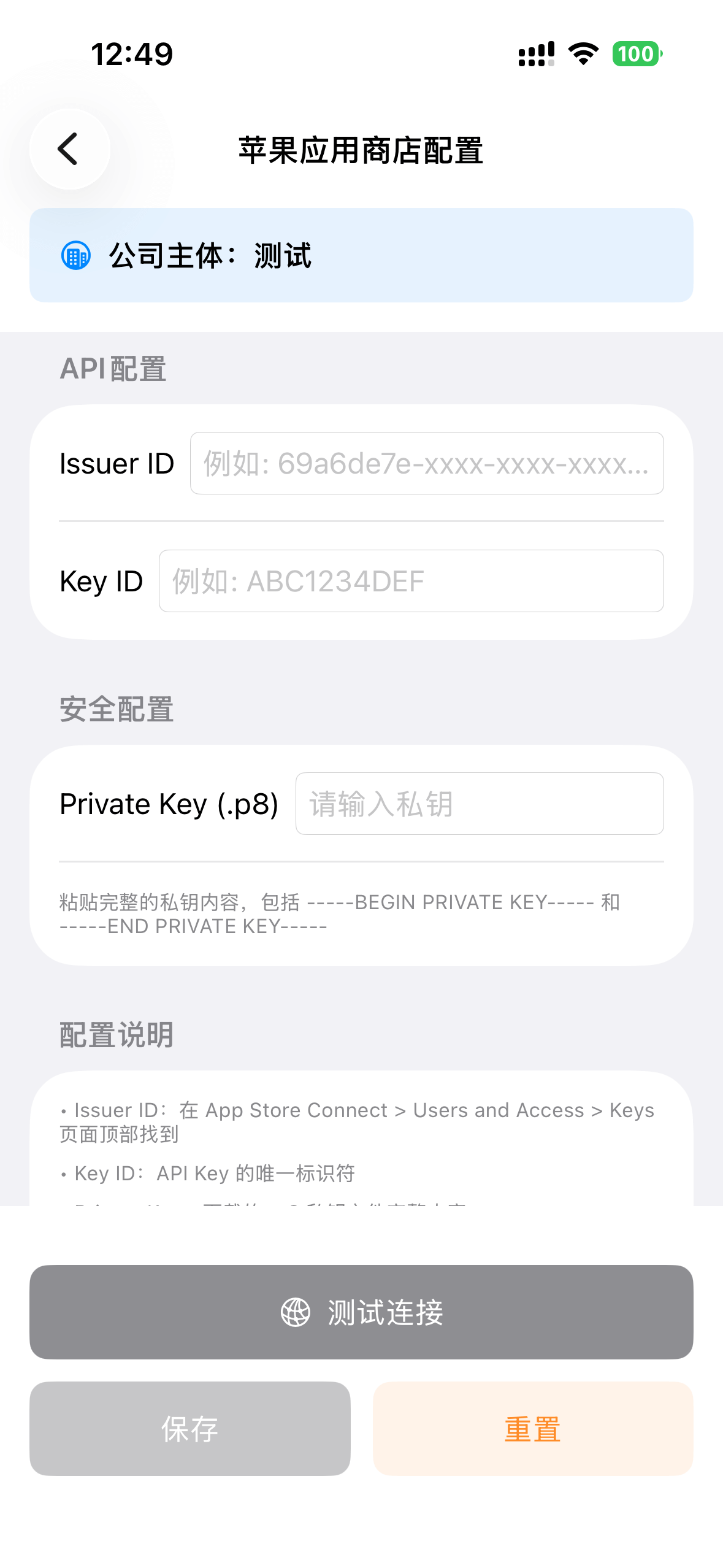Tap the 测试连接 button

pos(361,1312)
